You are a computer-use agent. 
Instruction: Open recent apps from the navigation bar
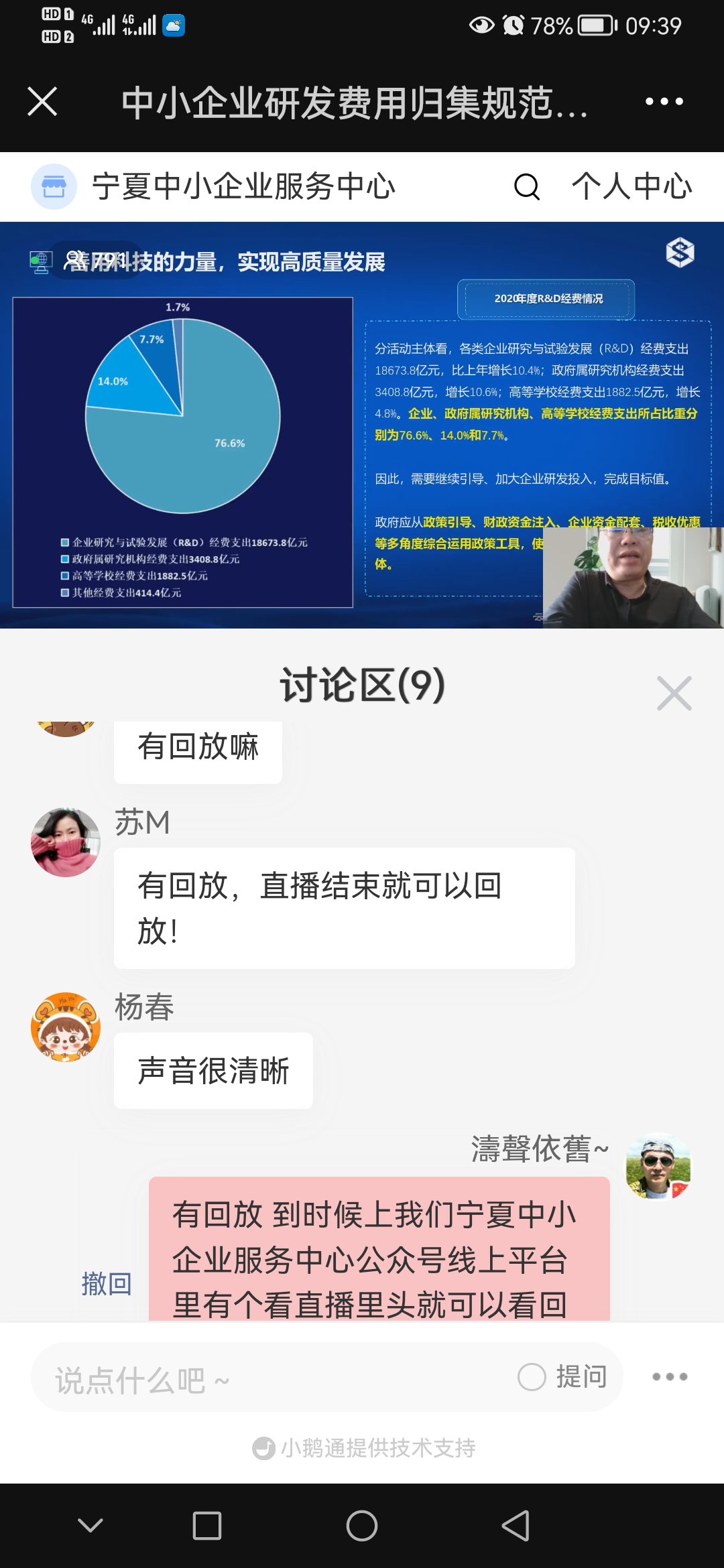[x=206, y=1526]
